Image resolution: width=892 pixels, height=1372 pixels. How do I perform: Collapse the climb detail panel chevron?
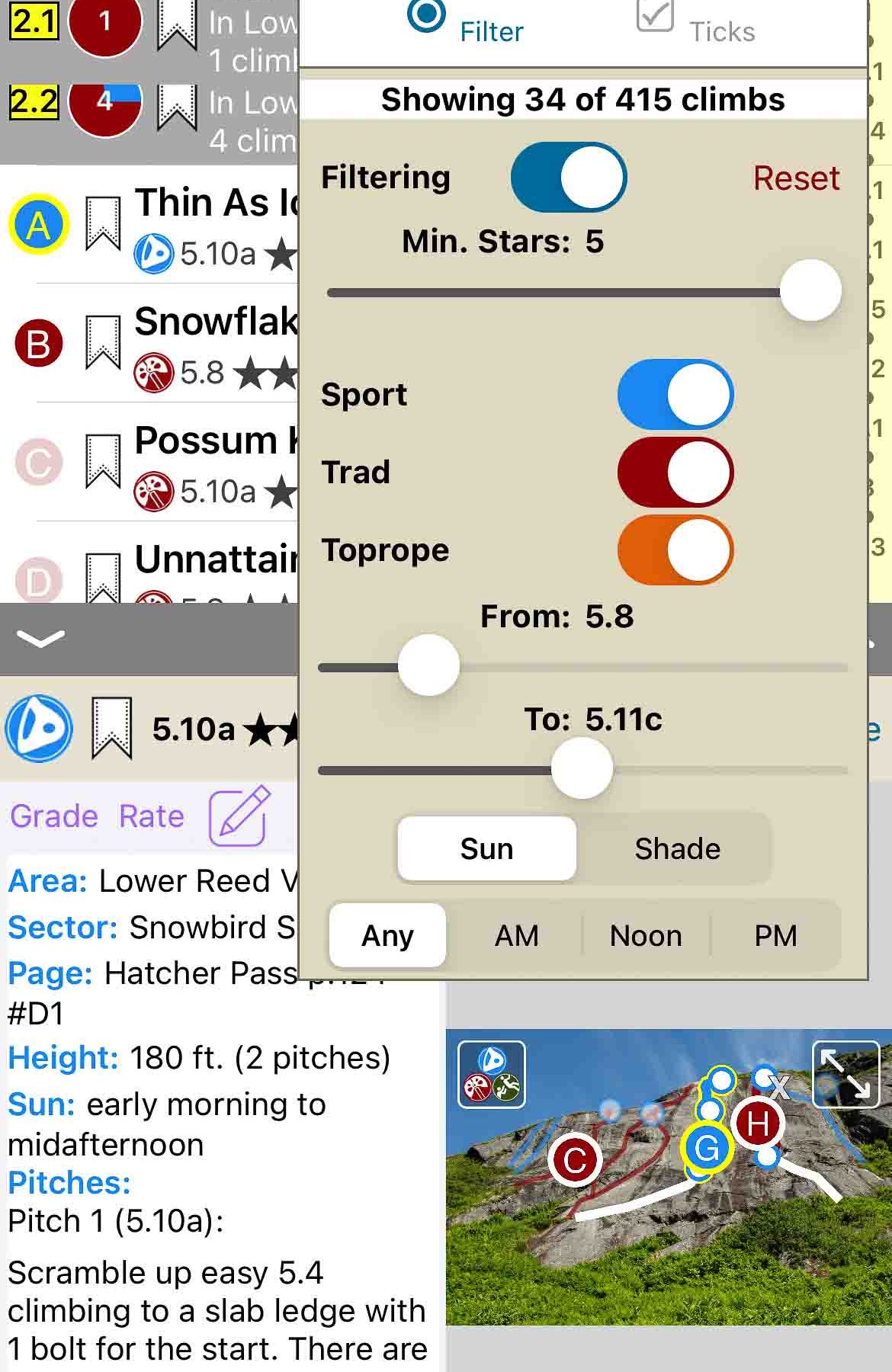[40, 638]
